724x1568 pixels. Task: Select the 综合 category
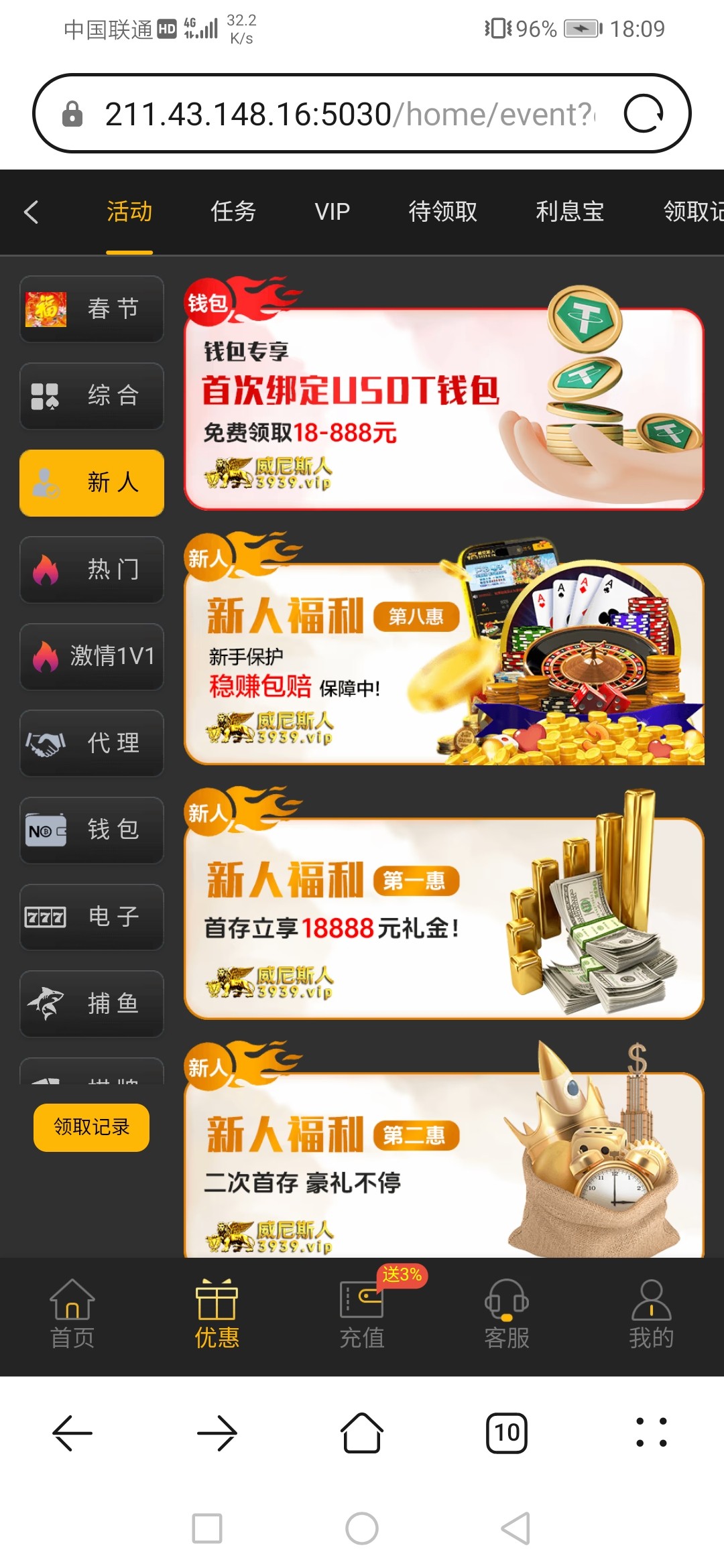click(92, 395)
